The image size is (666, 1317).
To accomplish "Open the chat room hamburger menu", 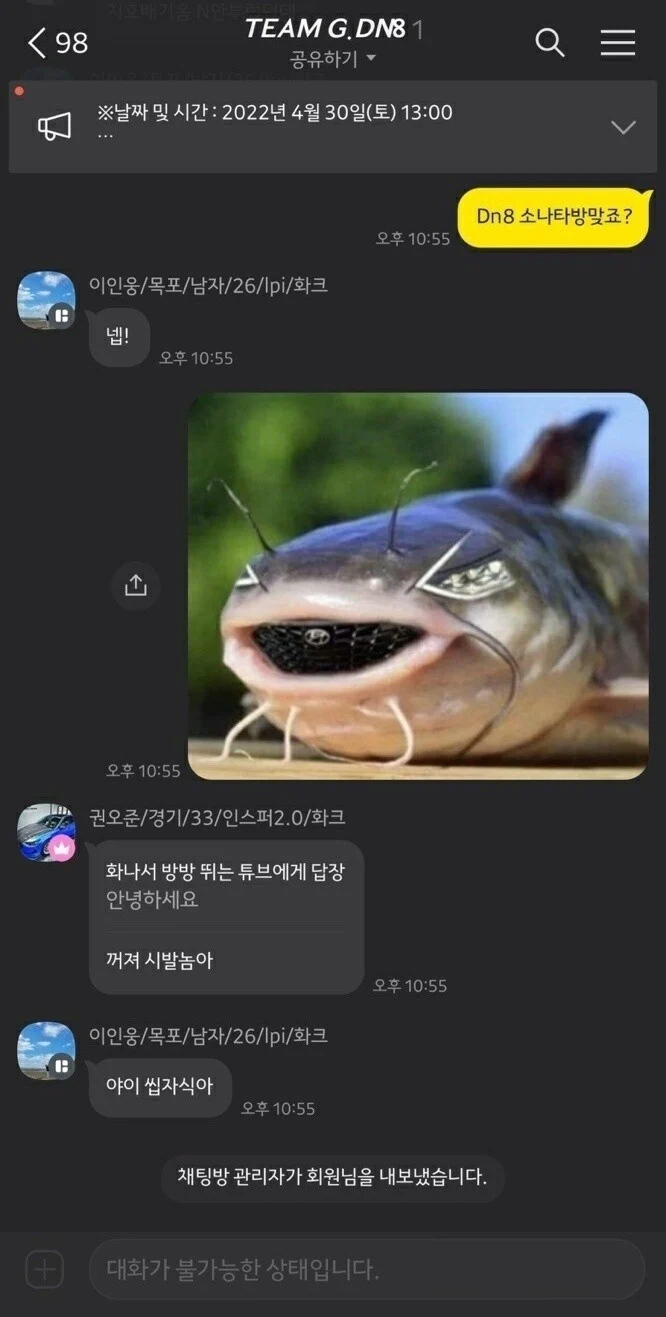I will pos(618,42).
